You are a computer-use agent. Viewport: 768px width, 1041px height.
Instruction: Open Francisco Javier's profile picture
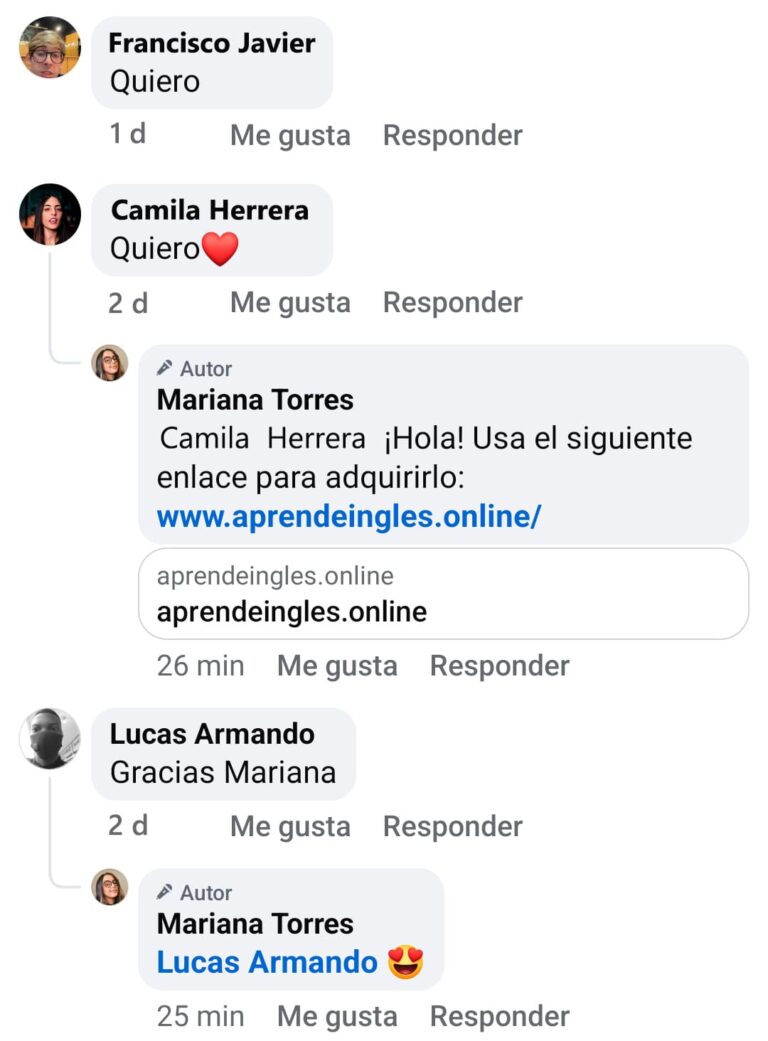coord(49,47)
